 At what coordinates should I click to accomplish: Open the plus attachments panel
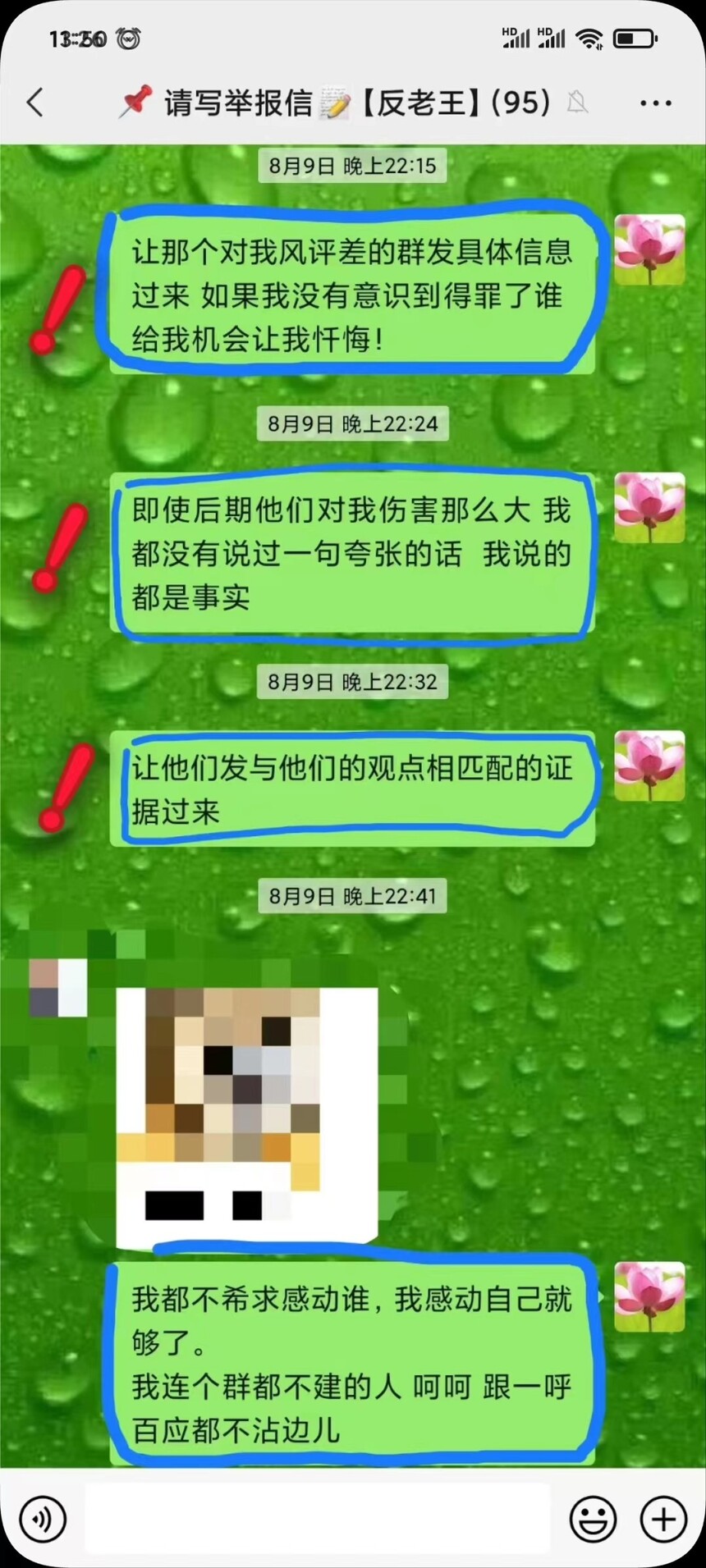click(663, 1519)
